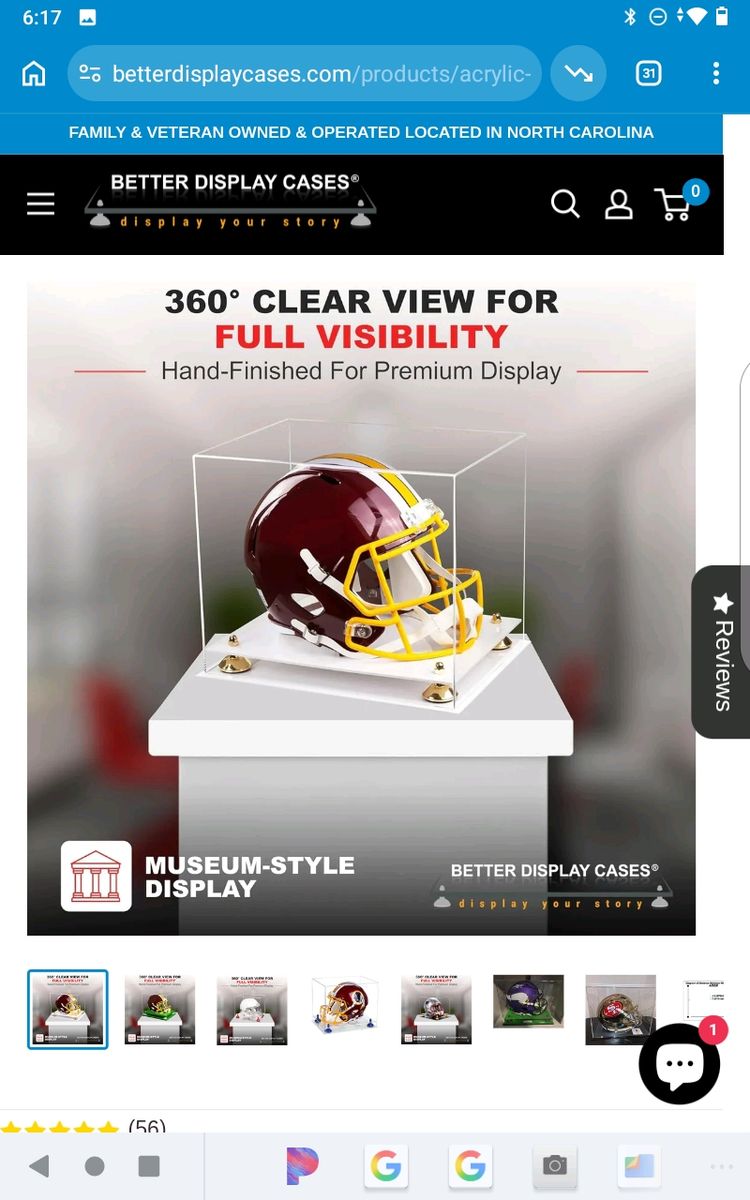Image resolution: width=750 pixels, height=1200 pixels.
Task: Open the Pandora app in the taskbar
Action: (x=302, y=1166)
